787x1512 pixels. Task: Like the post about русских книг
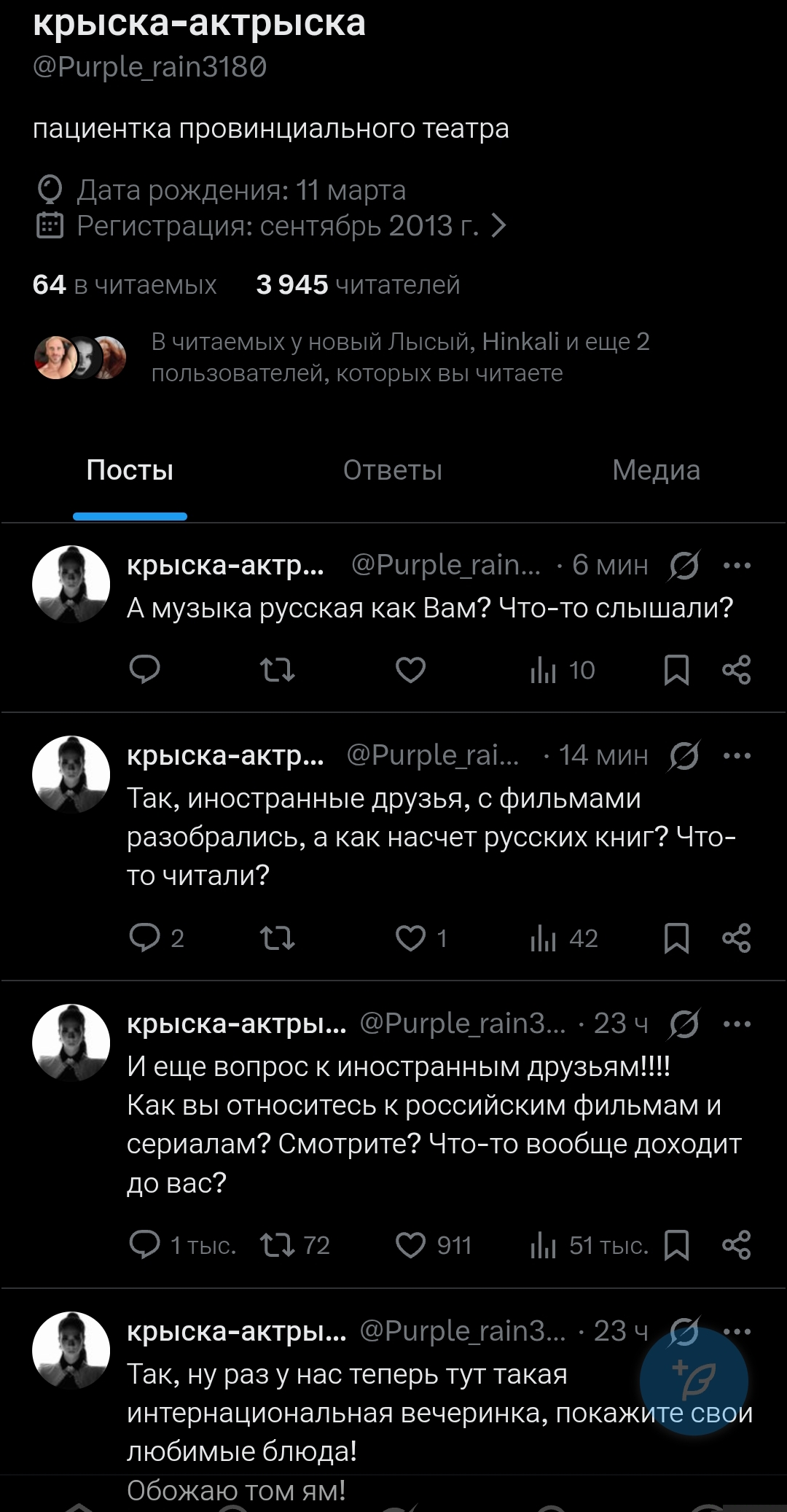tap(410, 938)
